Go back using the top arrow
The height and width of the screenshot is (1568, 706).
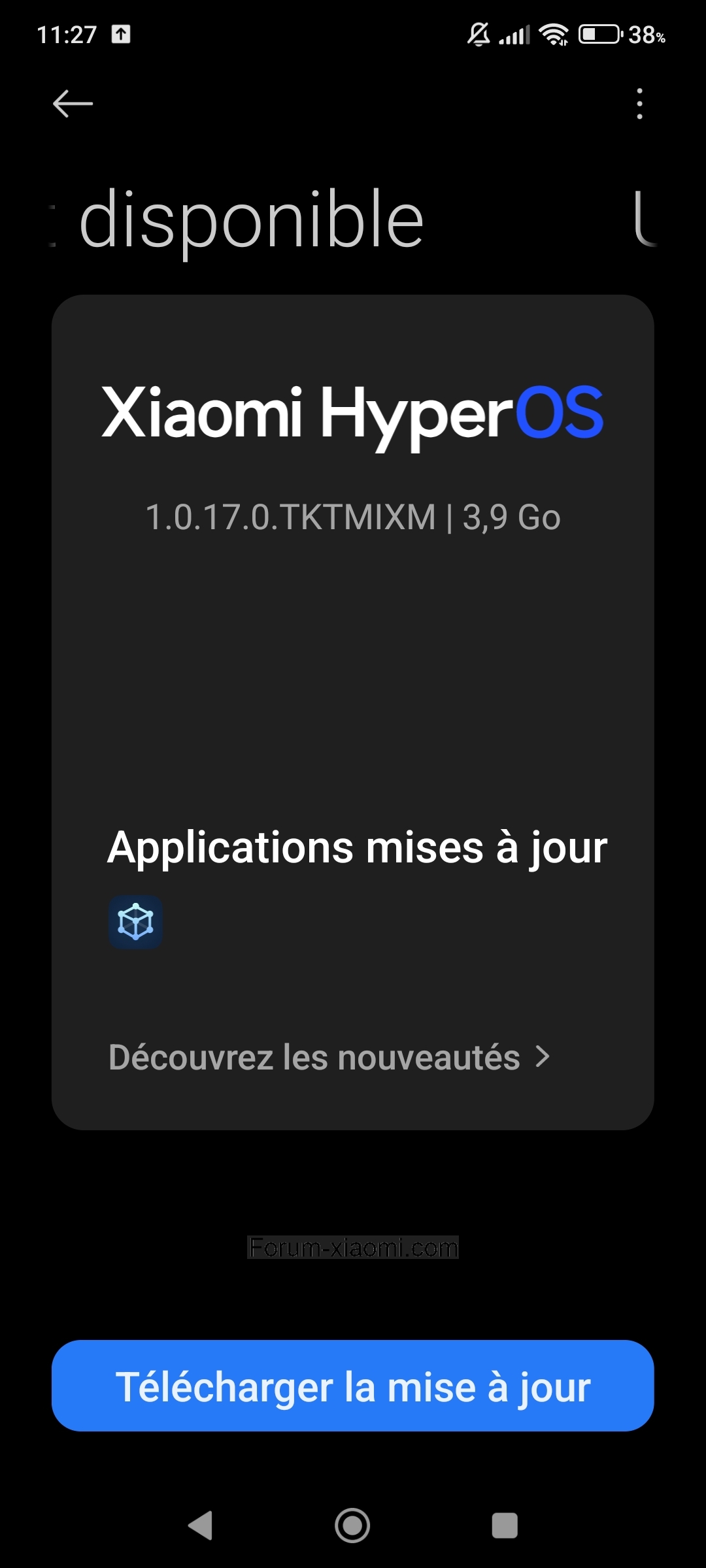tap(73, 104)
